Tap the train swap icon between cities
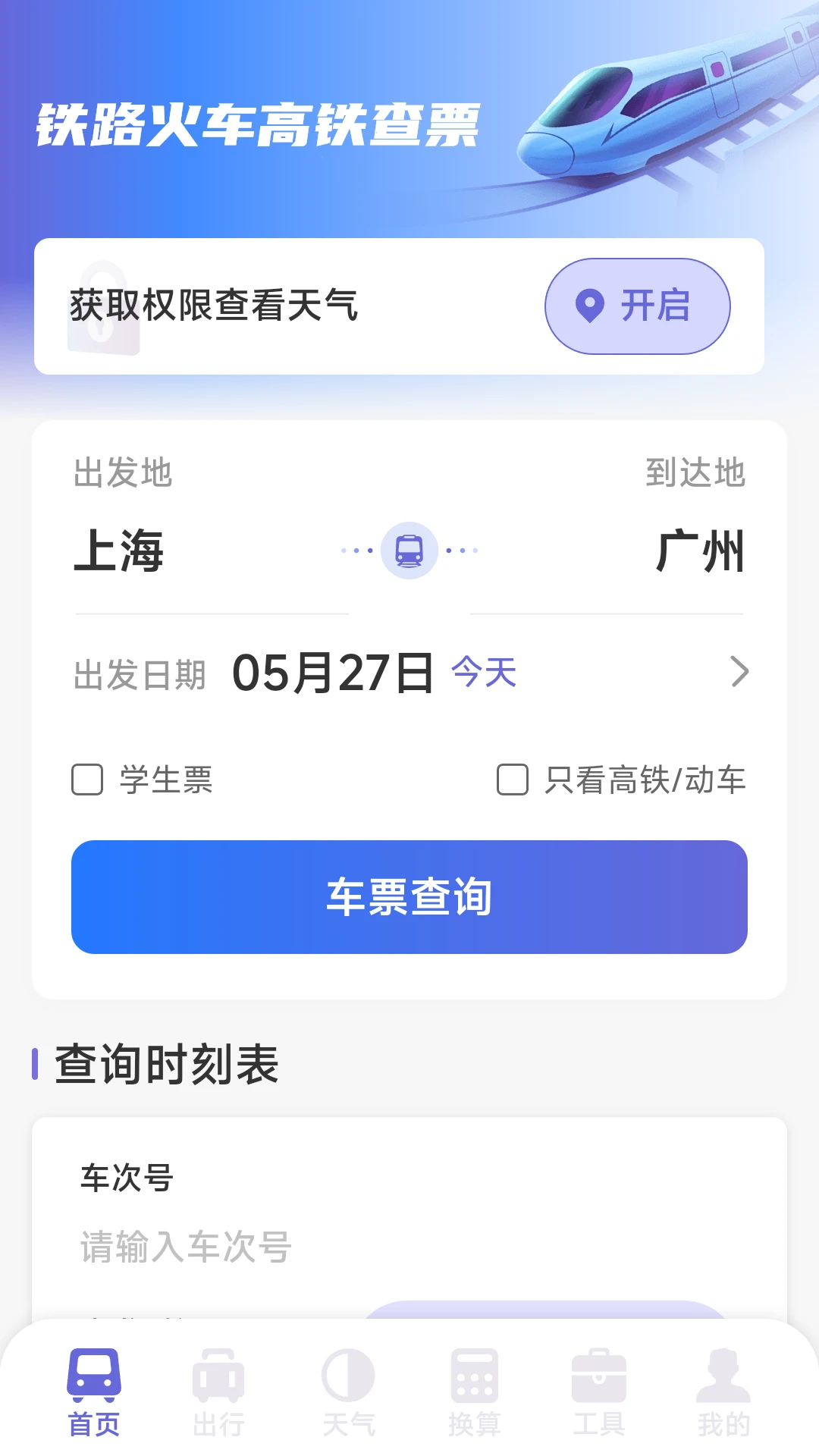 409,551
